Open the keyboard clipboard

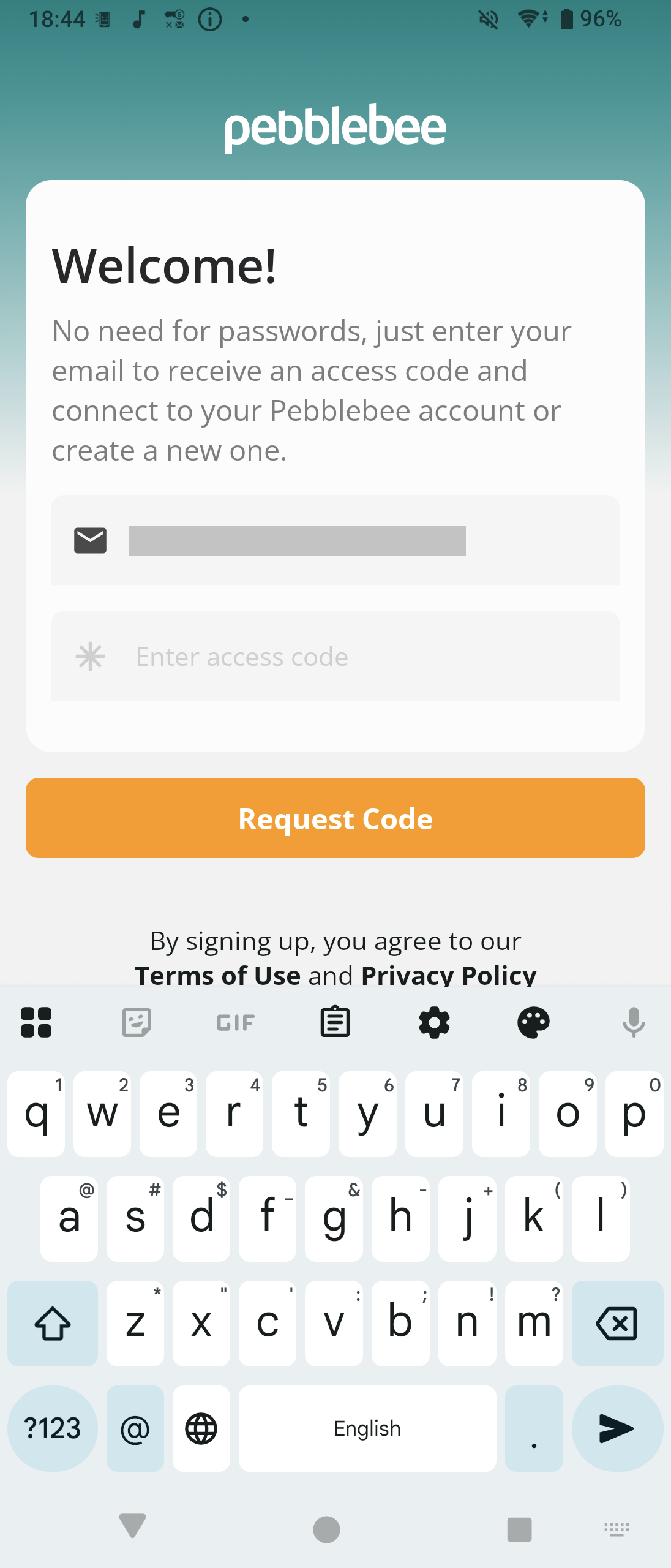click(335, 1022)
